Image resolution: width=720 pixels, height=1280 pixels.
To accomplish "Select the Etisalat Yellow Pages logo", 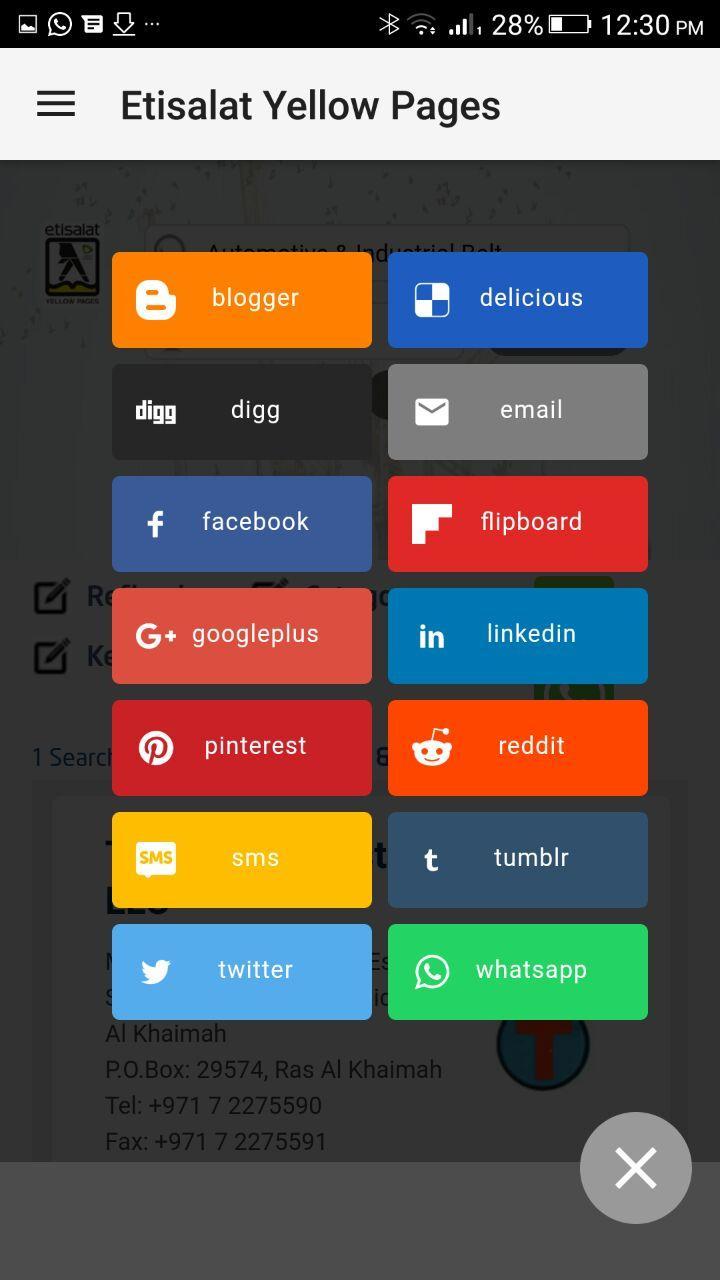I will pyautogui.click(x=72, y=265).
